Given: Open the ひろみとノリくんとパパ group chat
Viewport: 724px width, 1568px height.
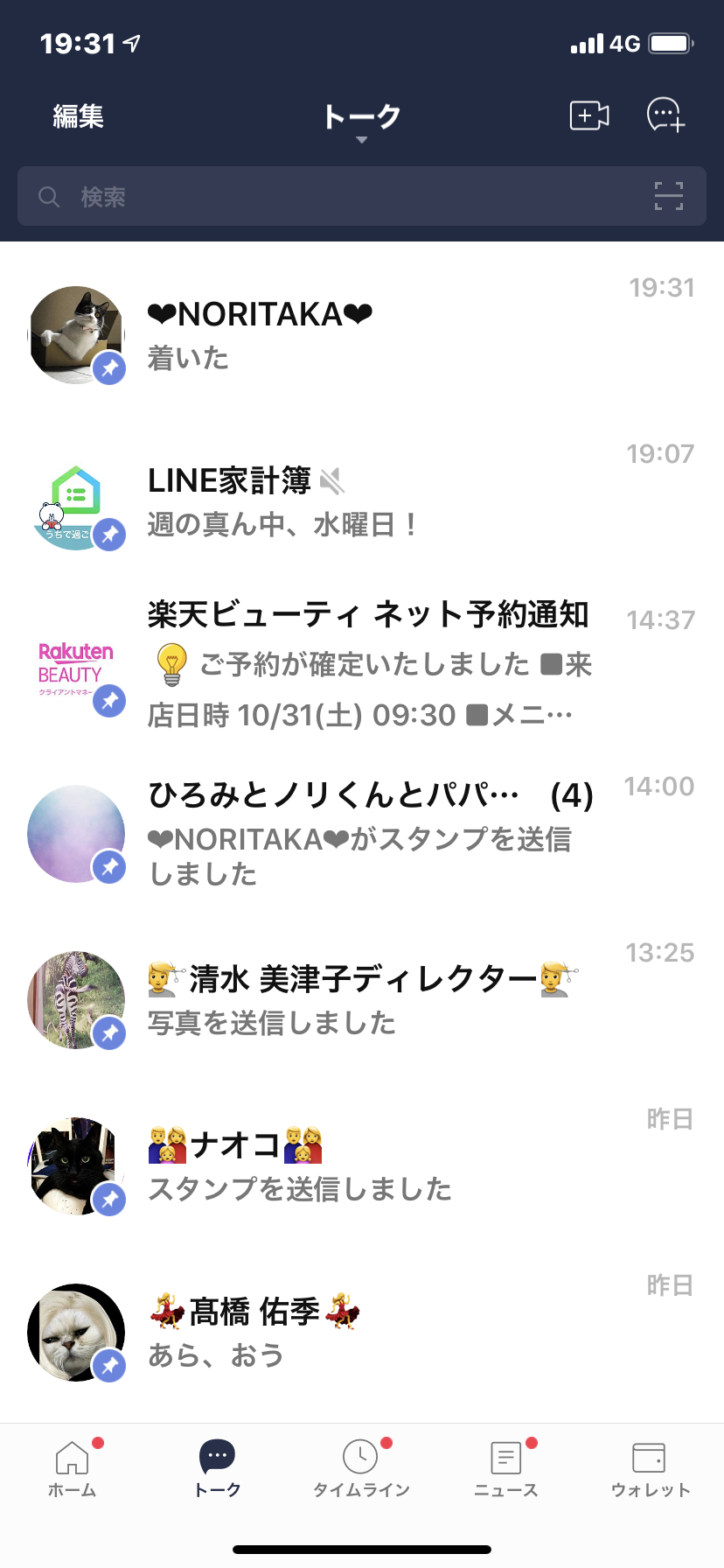Looking at the screenshot, I should (x=362, y=834).
